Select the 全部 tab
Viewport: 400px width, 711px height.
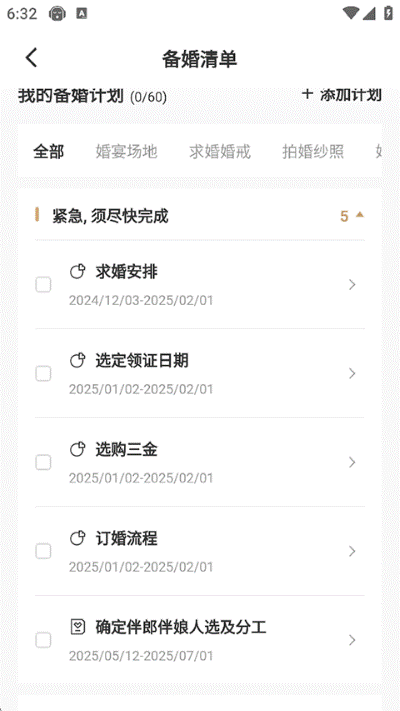coord(49,151)
